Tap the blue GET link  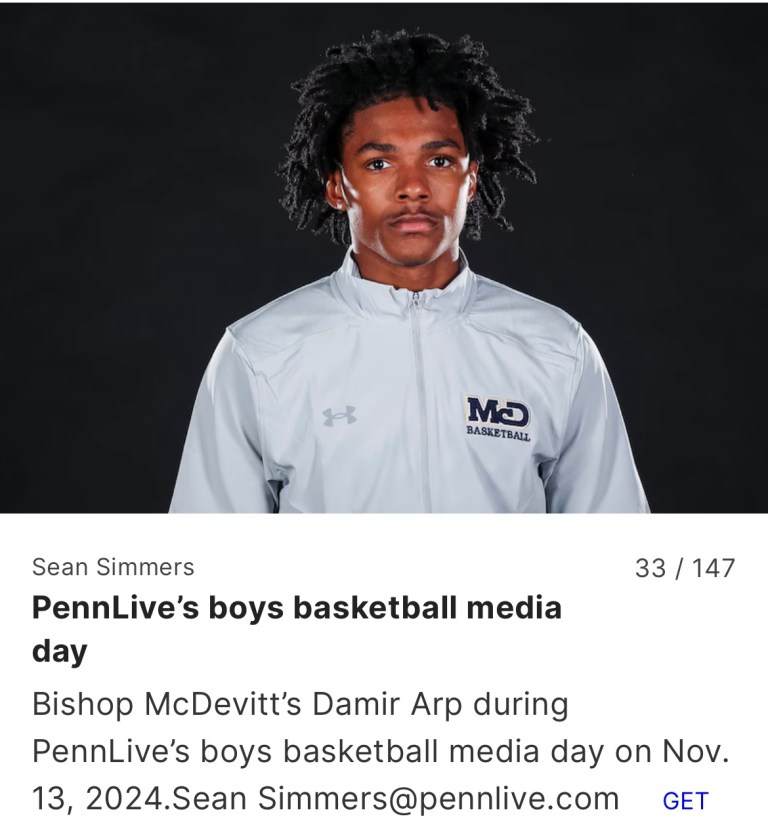pos(685,800)
